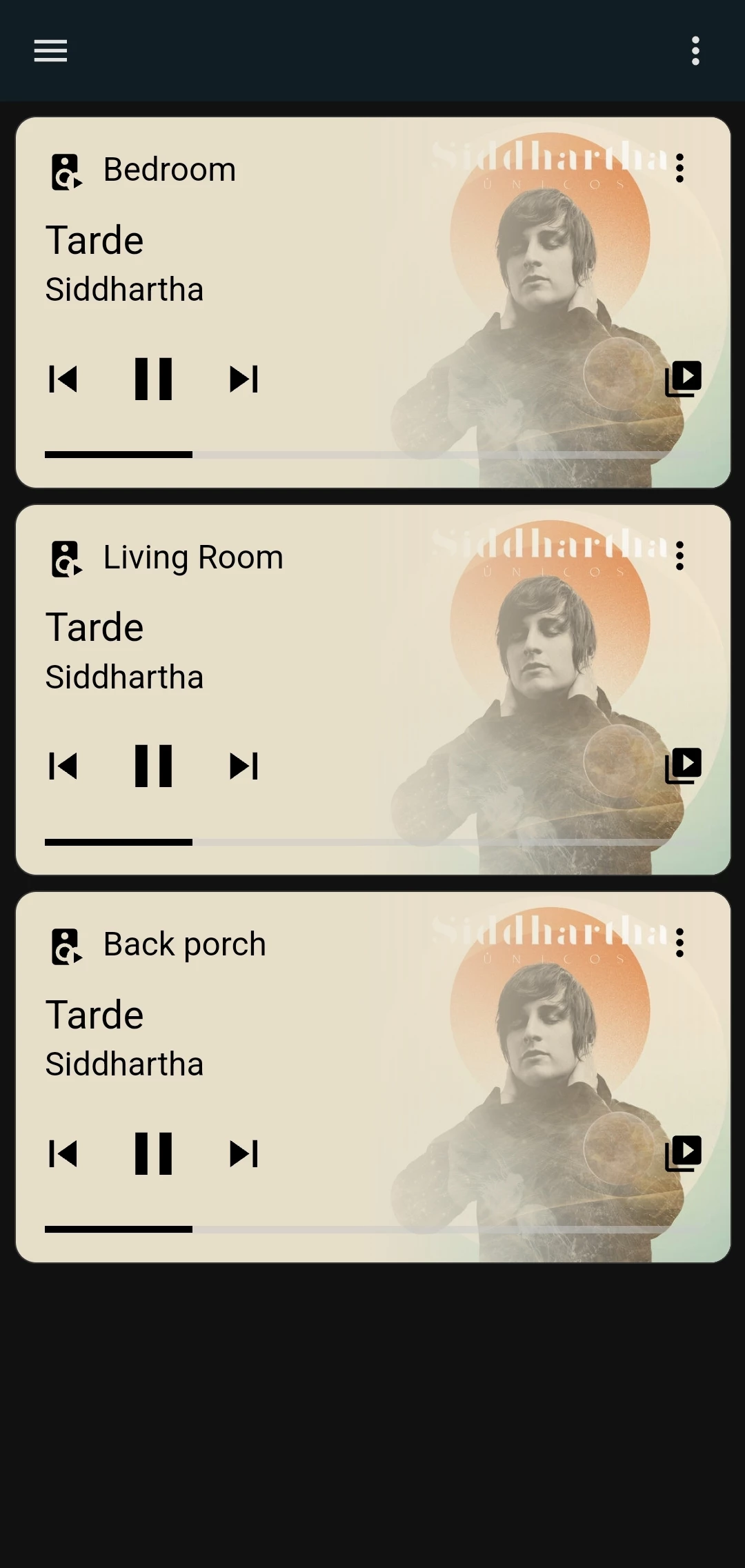Pause playback on Back porch
745x1568 pixels.
pos(153,1153)
